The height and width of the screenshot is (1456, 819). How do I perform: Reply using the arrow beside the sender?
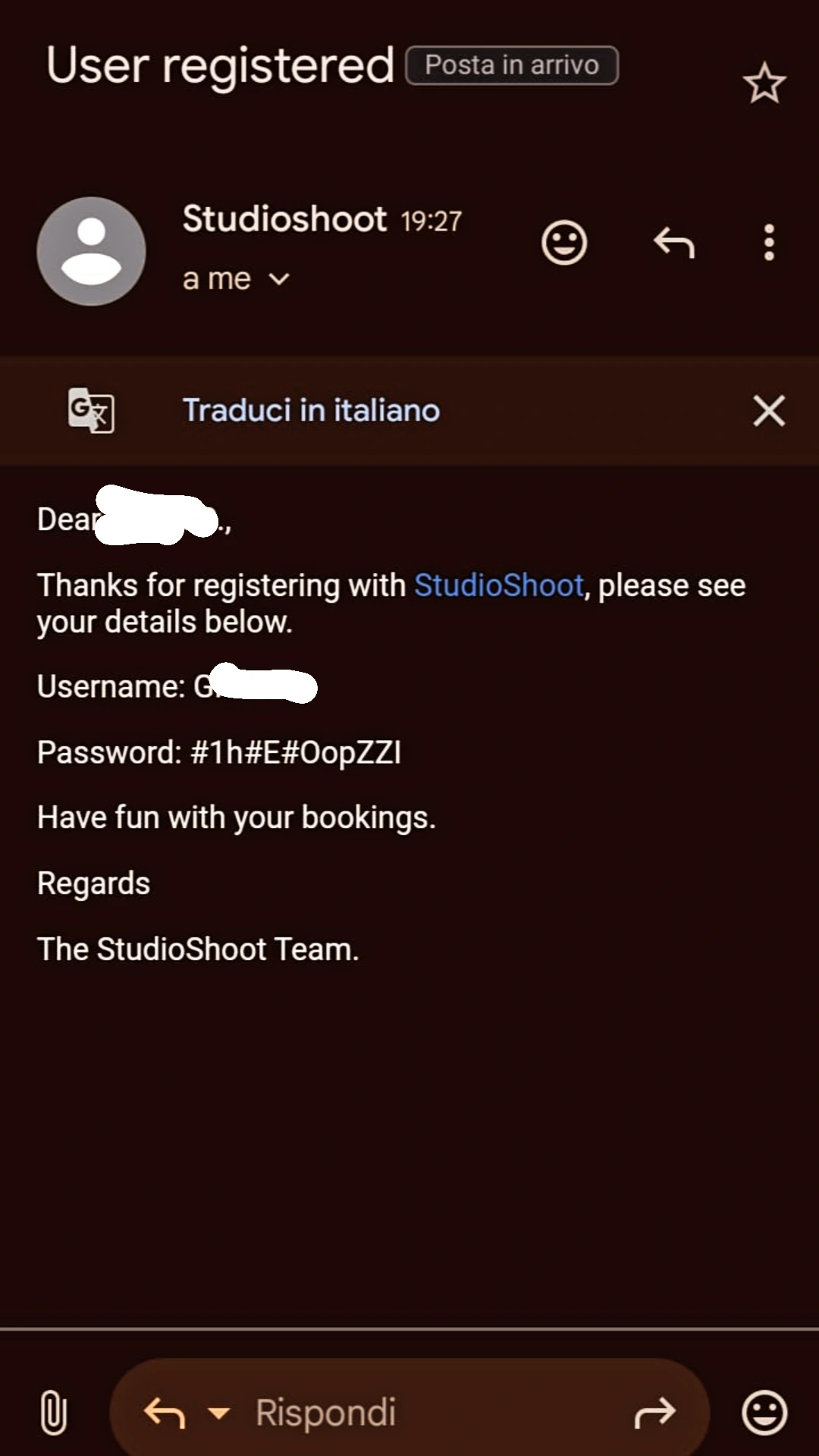point(674,243)
